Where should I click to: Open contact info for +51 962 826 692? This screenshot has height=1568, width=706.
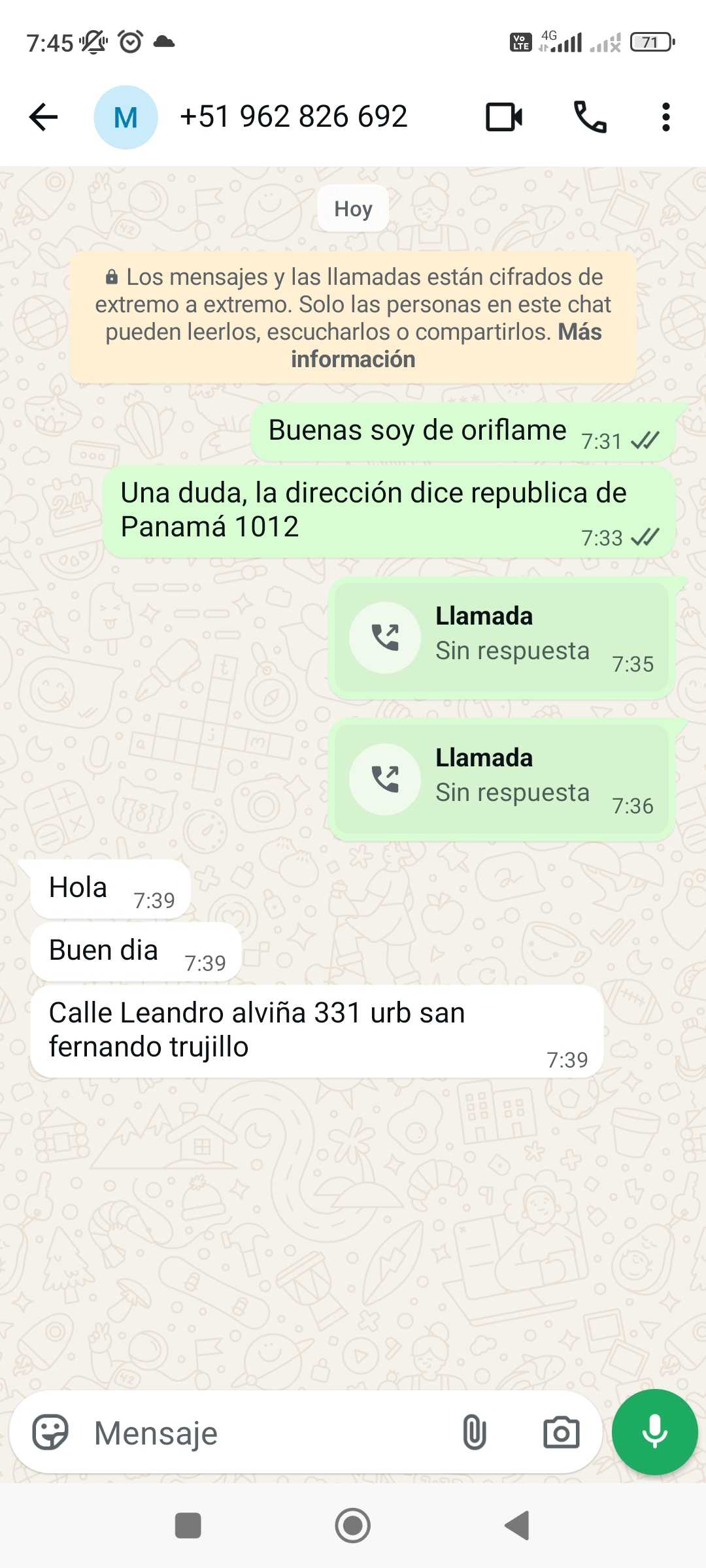[x=294, y=118]
